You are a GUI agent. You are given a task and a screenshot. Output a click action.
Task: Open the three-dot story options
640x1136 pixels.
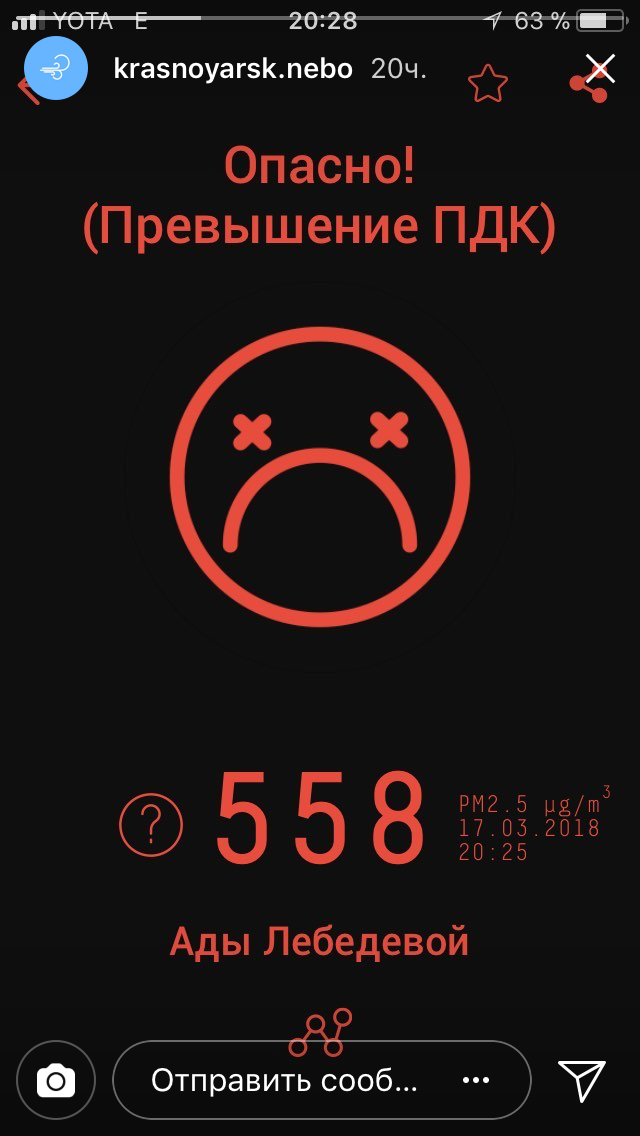click(x=474, y=1080)
